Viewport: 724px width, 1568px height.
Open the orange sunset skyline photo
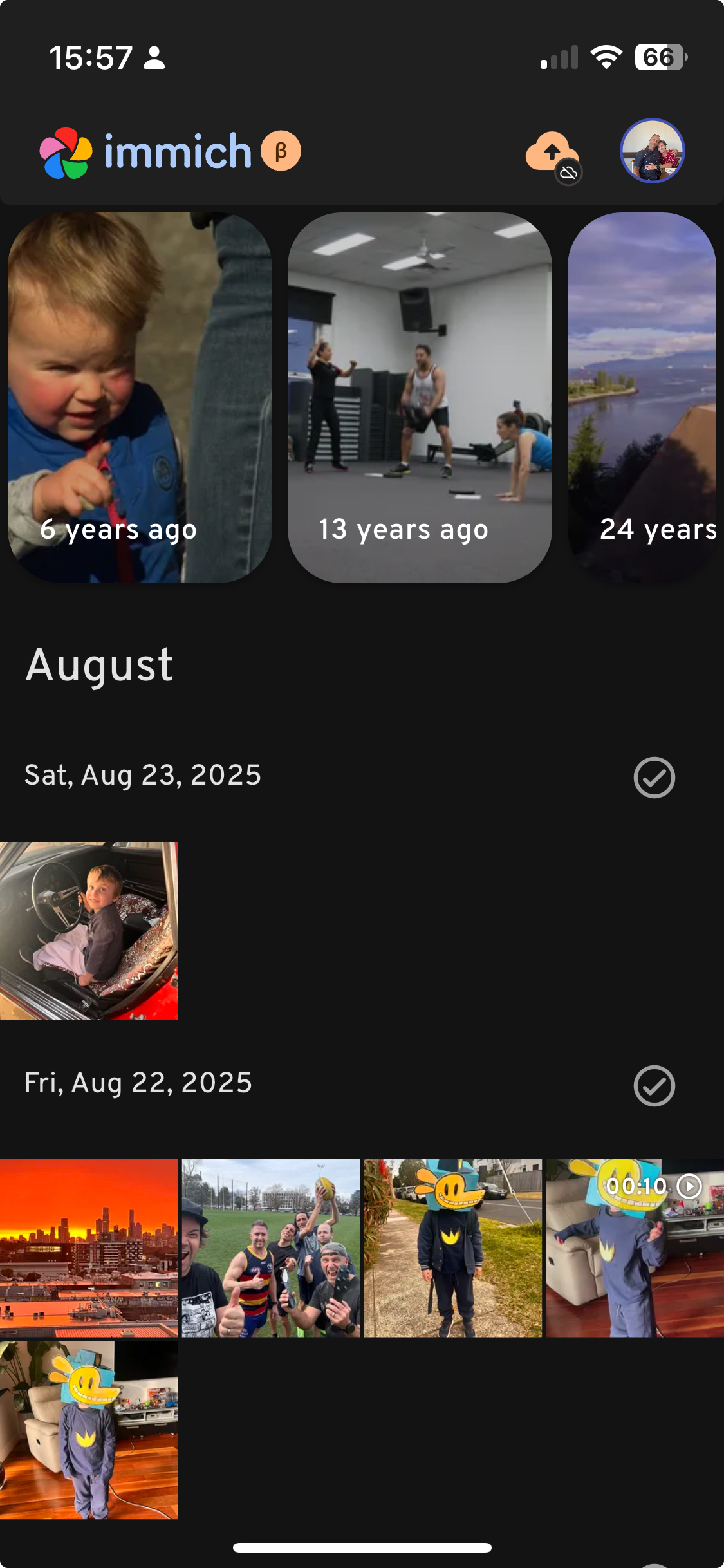coord(89,1247)
